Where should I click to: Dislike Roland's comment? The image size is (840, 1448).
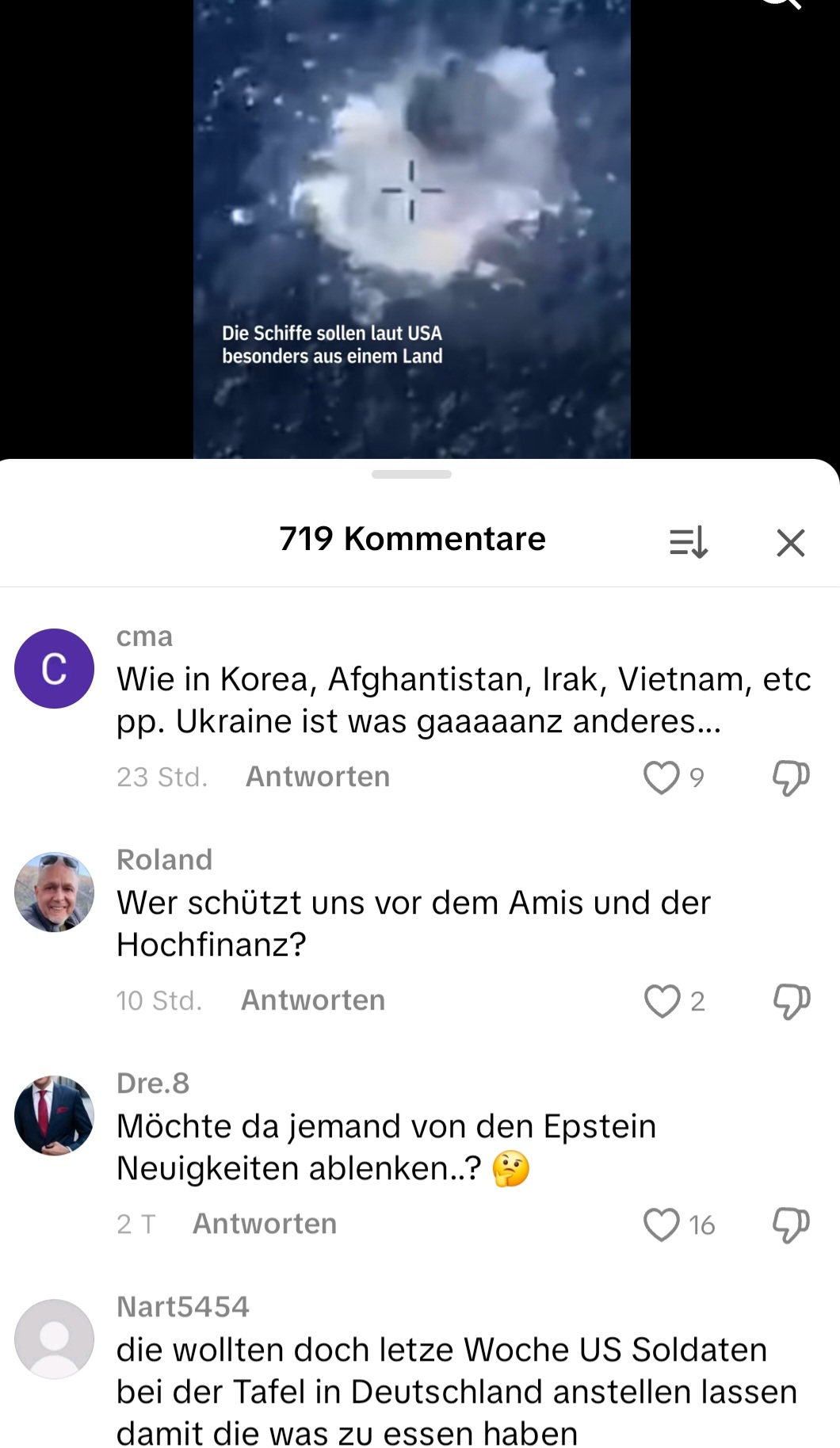790,1001
